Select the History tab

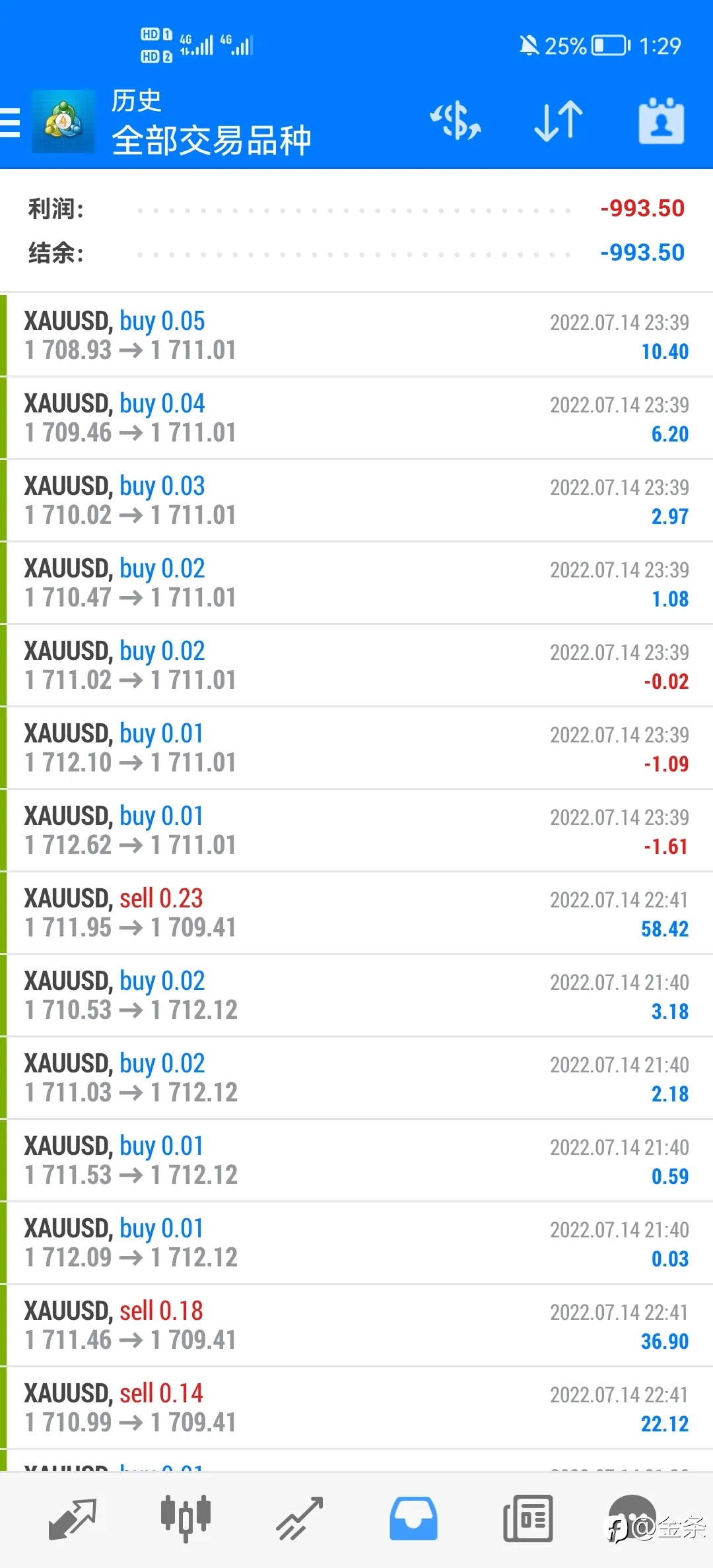413,1519
